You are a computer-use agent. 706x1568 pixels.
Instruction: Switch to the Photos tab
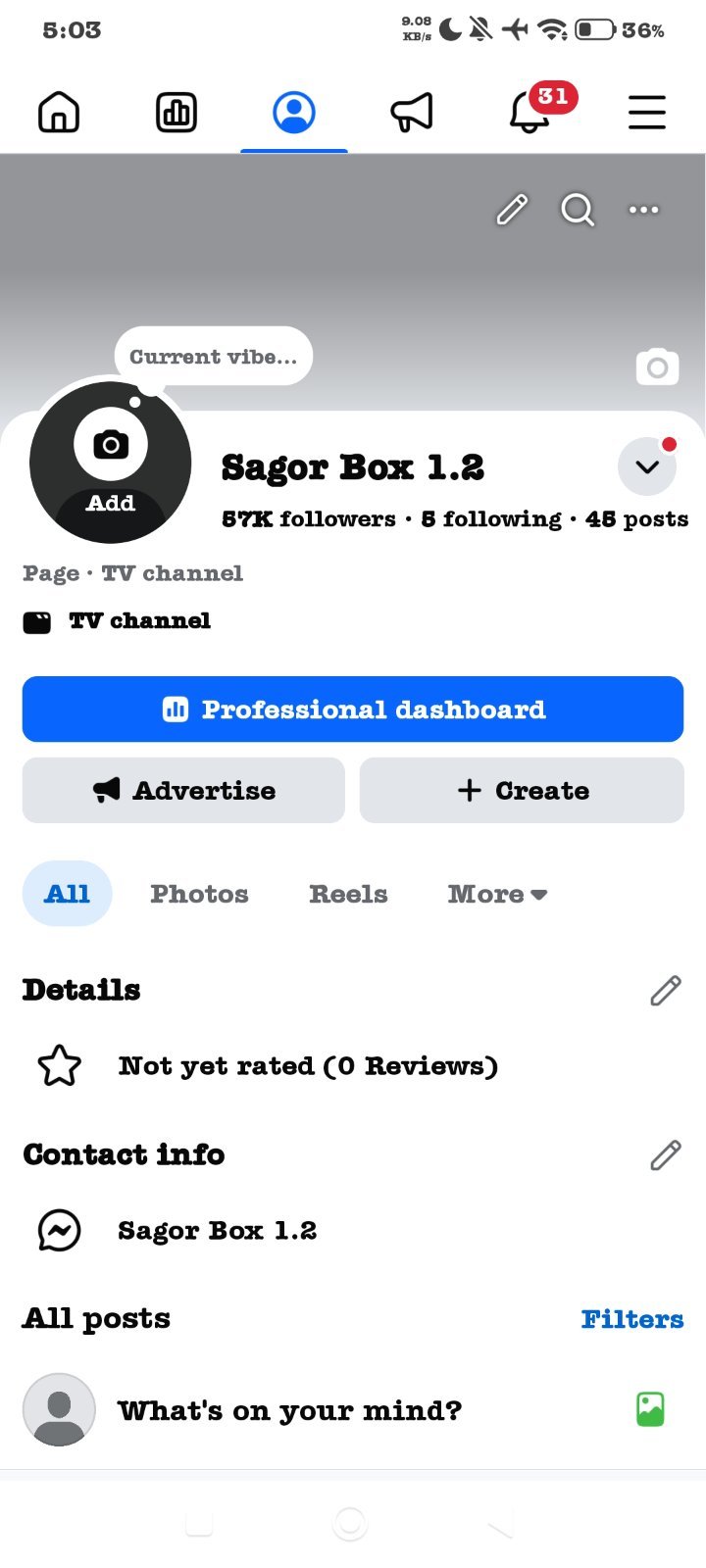(x=199, y=894)
